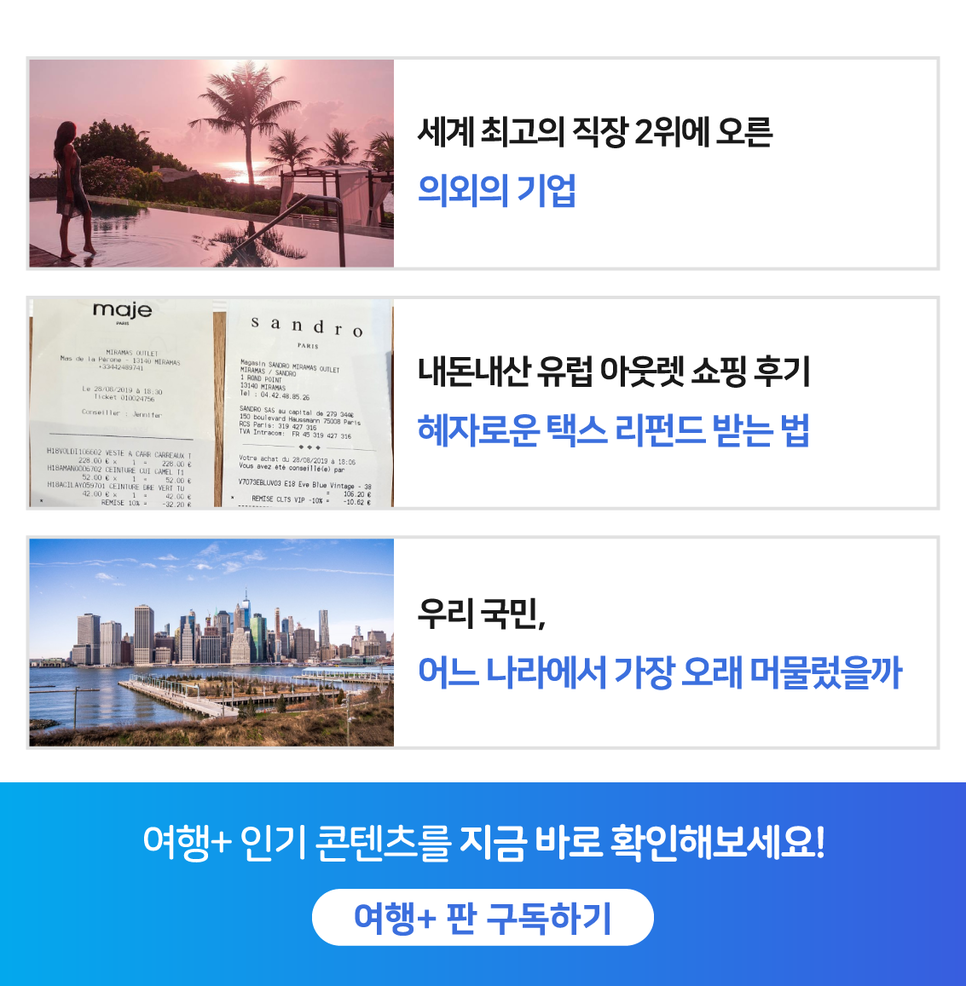Tap the 여행+ 판 구독하기 button
Image resolution: width=966 pixels, height=986 pixels.
[x=483, y=917]
